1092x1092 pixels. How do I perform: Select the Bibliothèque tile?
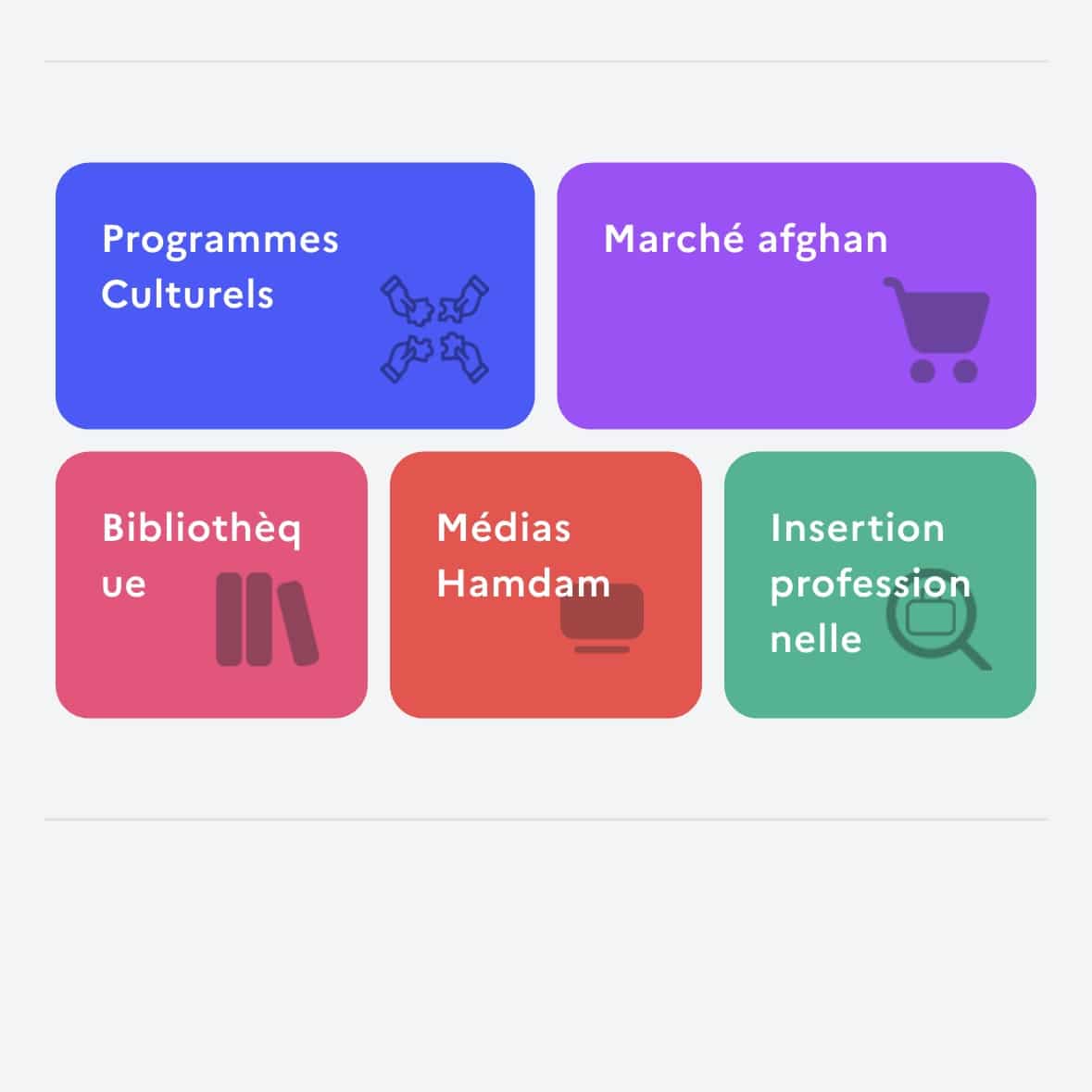(211, 584)
